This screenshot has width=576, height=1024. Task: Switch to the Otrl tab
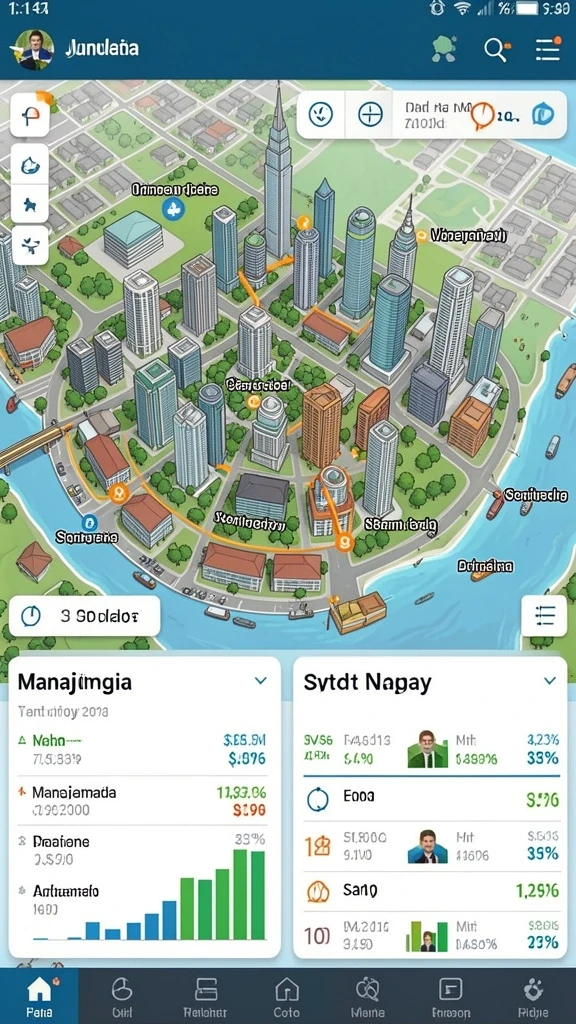point(122,997)
